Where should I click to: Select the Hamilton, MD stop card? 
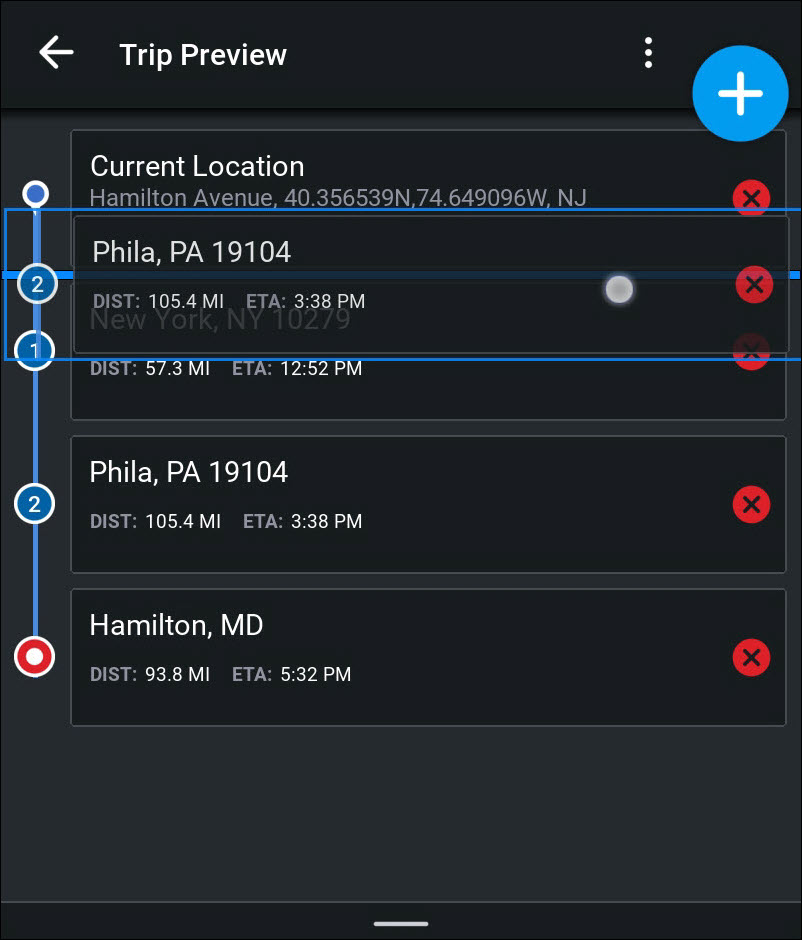[300, 640]
